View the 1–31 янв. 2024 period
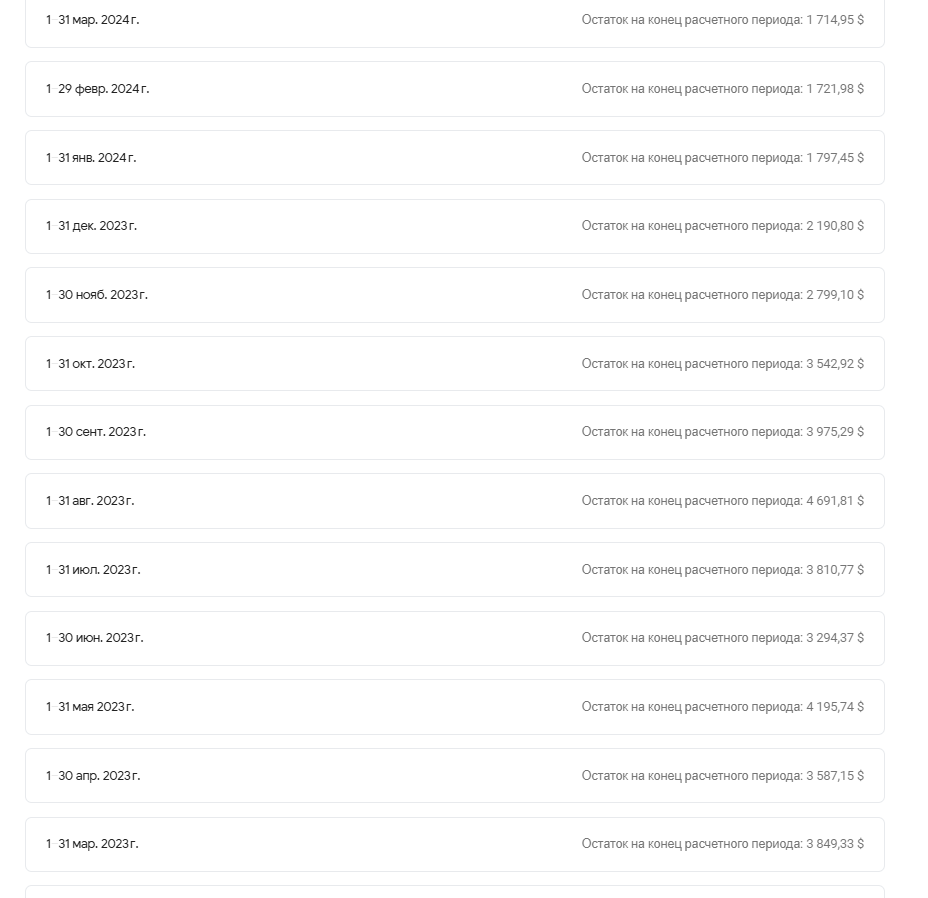This screenshot has height=898, width=928. point(455,157)
